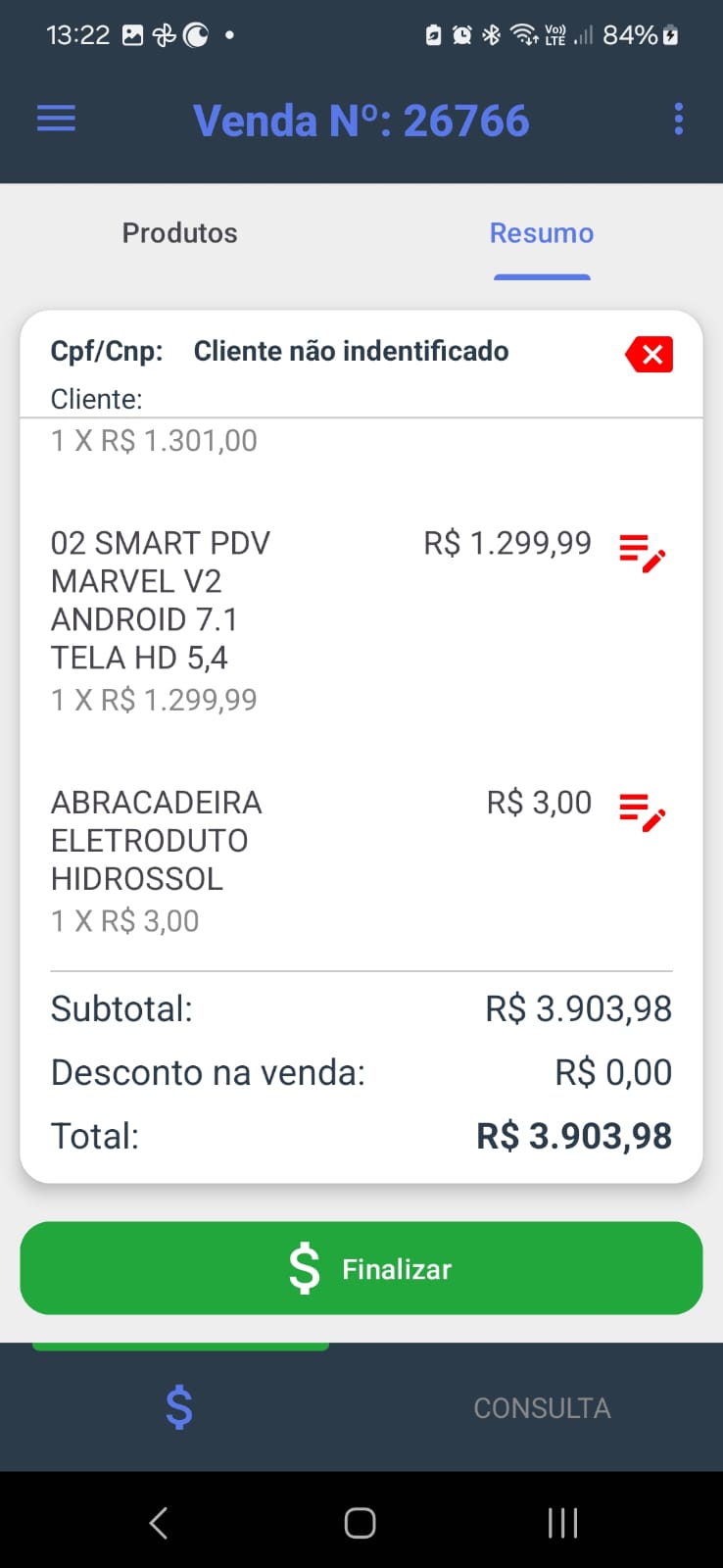
Task: Tap the Wi-Fi status icon
Action: [x=525, y=34]
